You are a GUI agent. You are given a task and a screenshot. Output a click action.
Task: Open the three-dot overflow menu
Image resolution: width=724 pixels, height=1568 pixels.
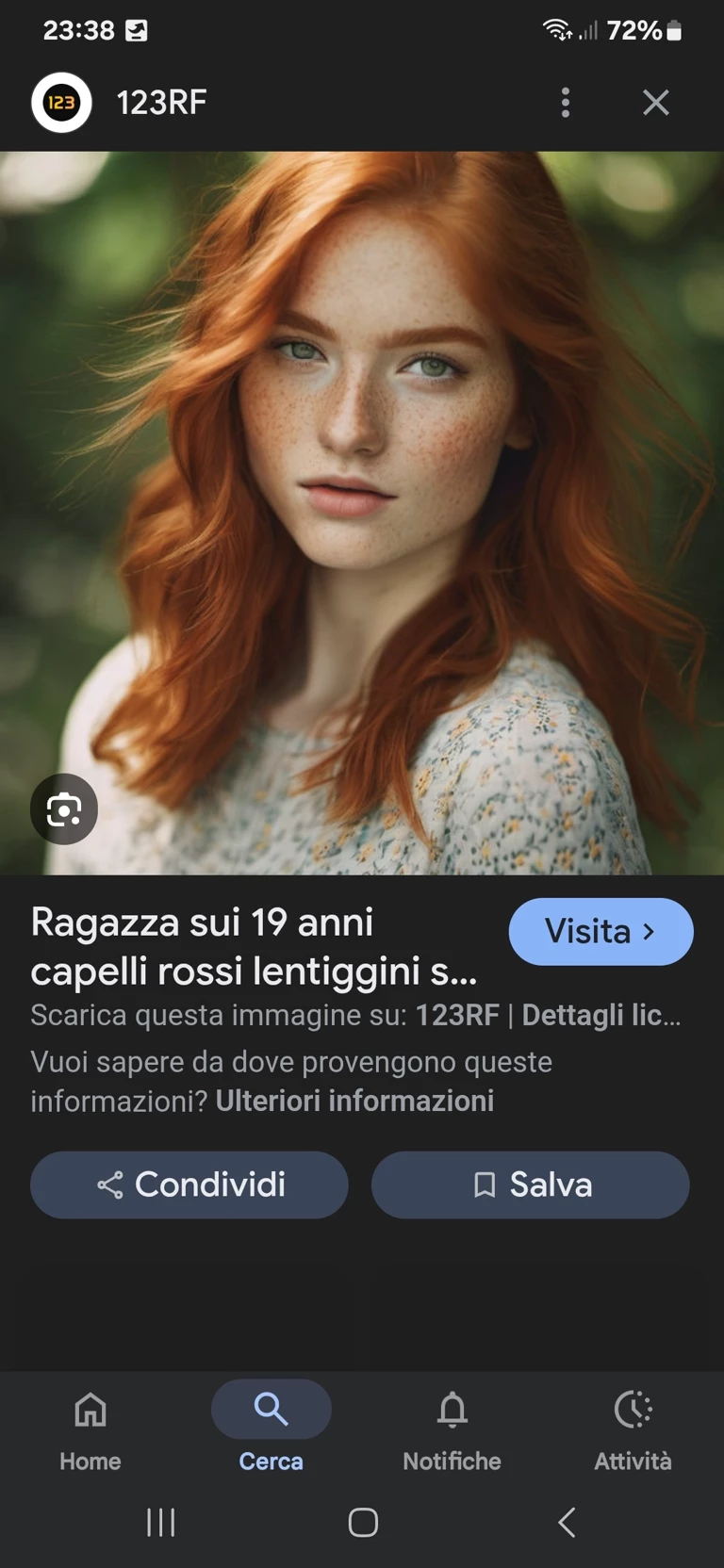point(566,103)
